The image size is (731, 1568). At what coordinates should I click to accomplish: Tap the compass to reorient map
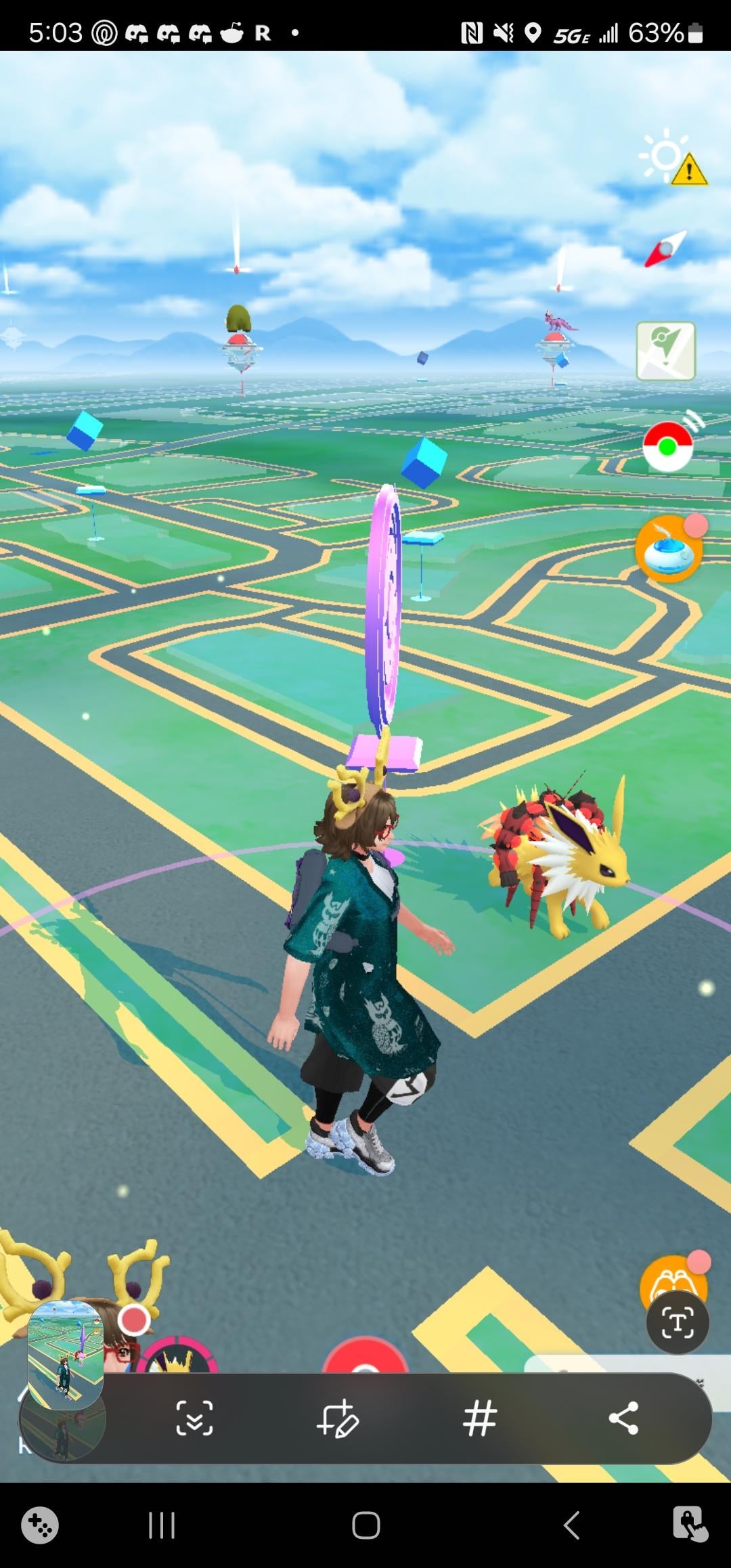pos(665,249)
